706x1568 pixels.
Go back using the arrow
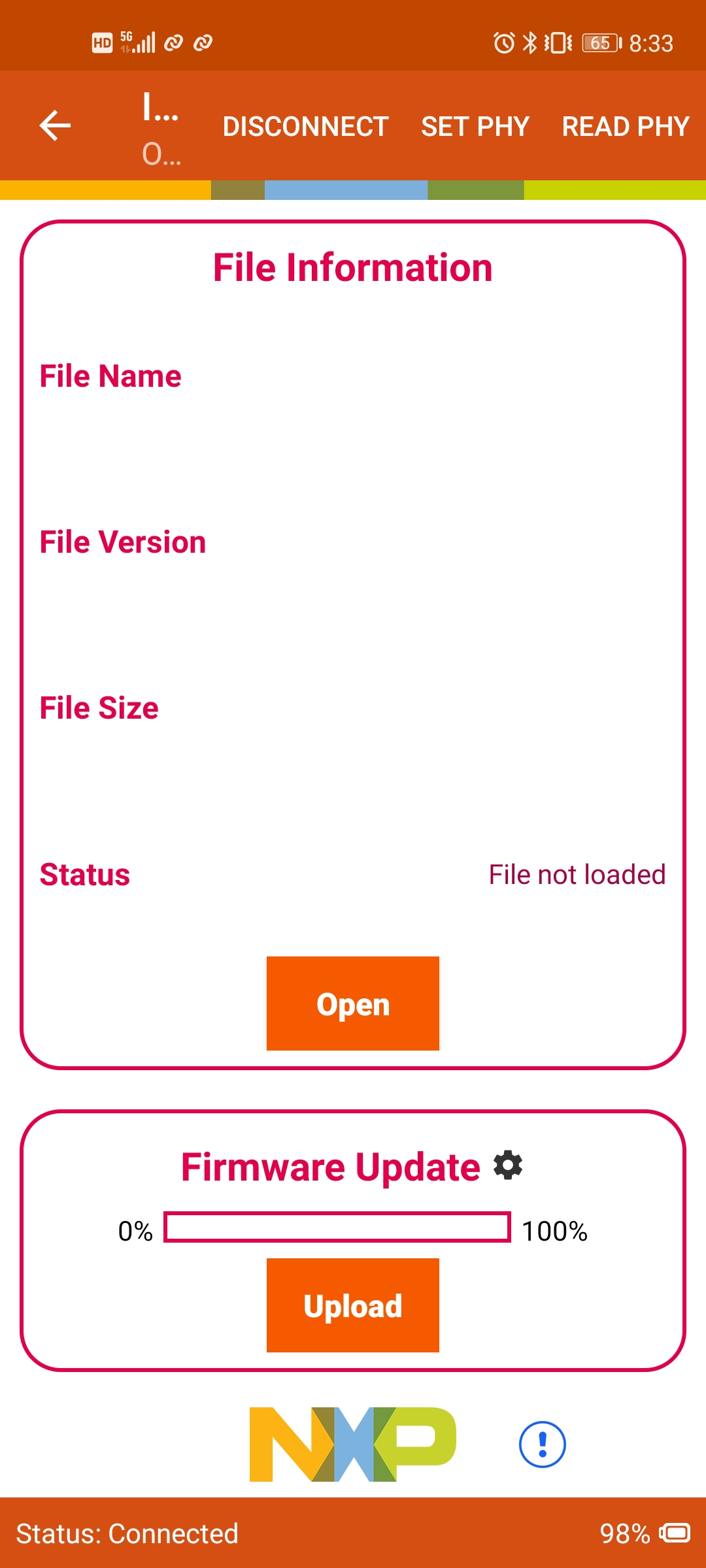(55, 125)
